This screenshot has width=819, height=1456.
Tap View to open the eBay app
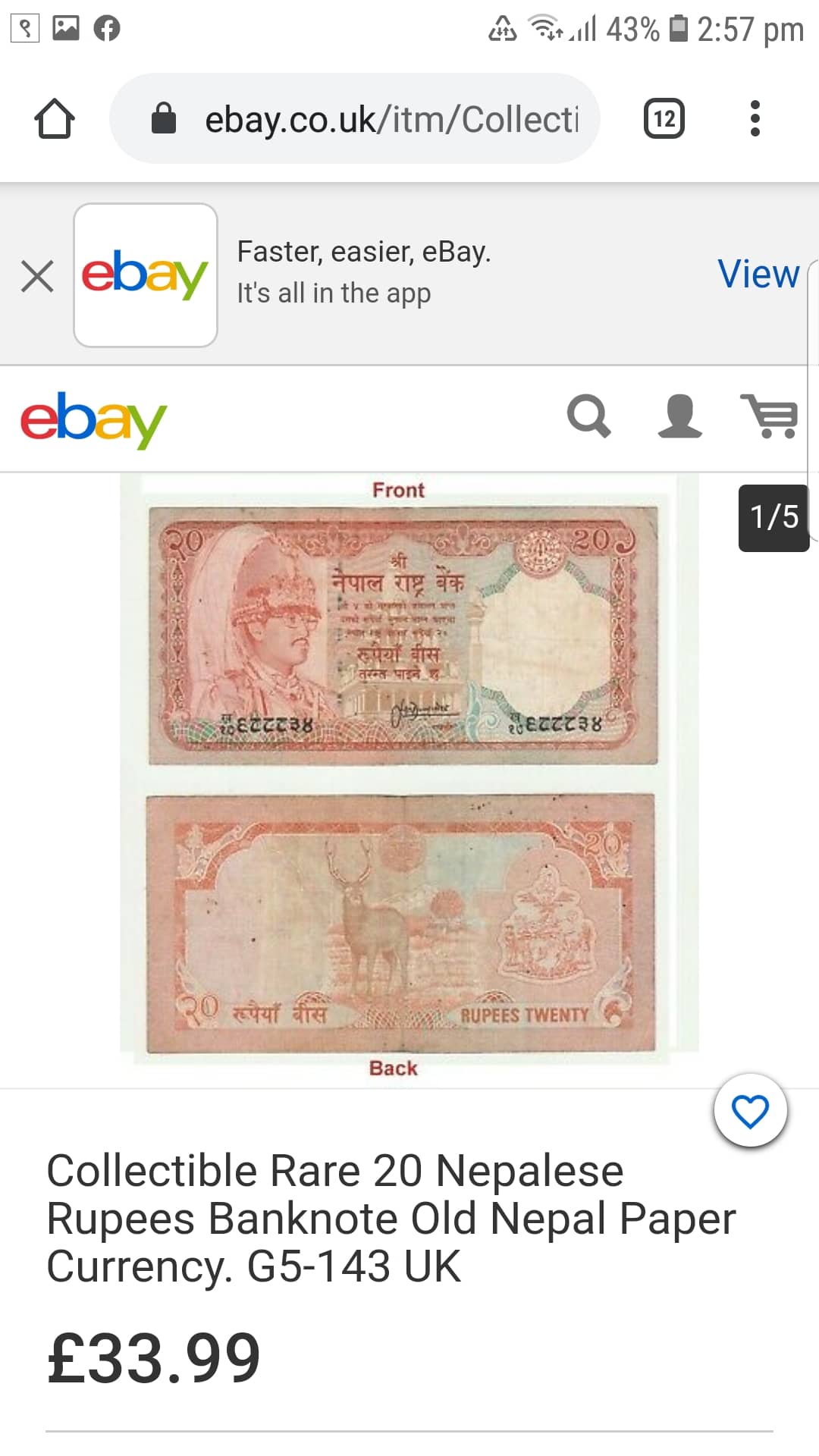758,274
